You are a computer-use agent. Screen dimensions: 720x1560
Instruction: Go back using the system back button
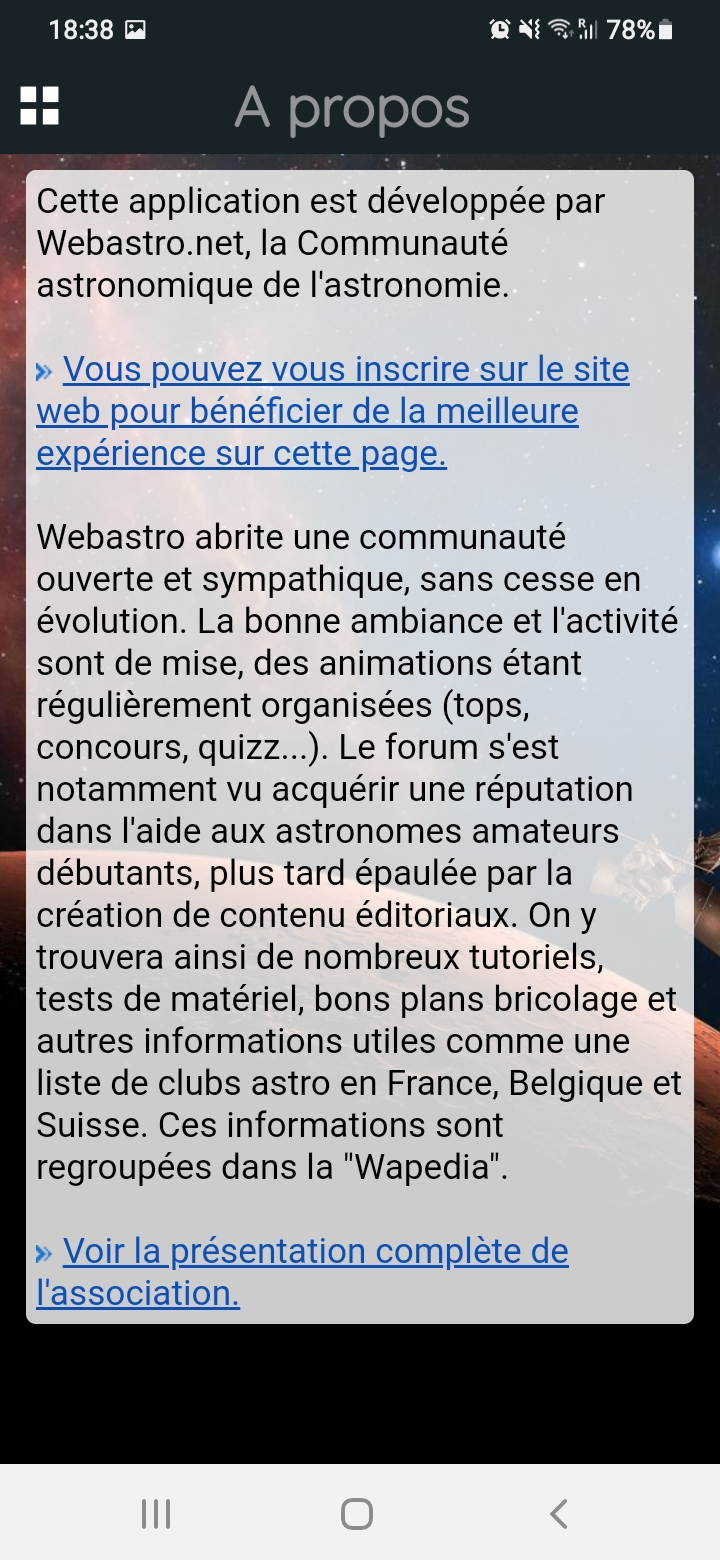[558, 1514]
